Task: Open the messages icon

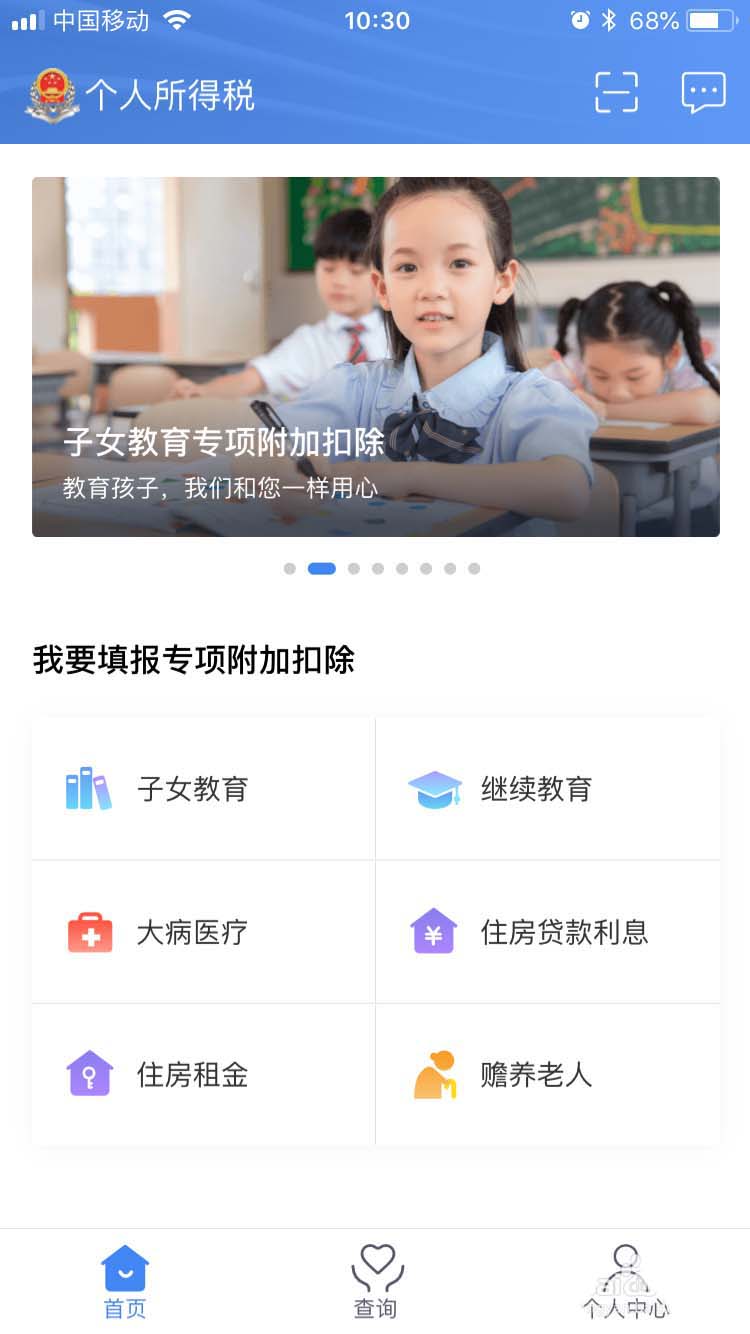Action: pyautogui.click(x=703, y=93)
